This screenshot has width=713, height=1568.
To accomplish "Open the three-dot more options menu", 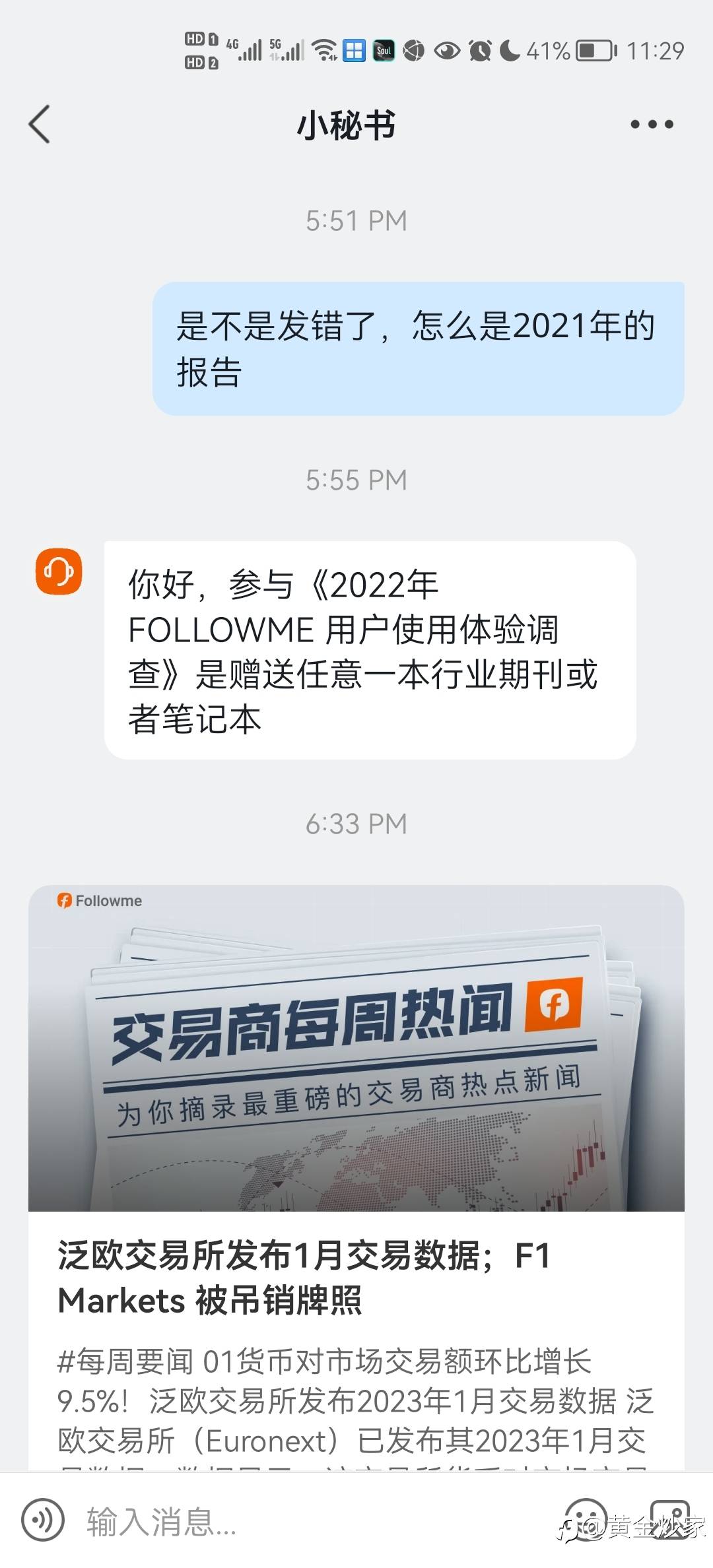I will 651,124.
